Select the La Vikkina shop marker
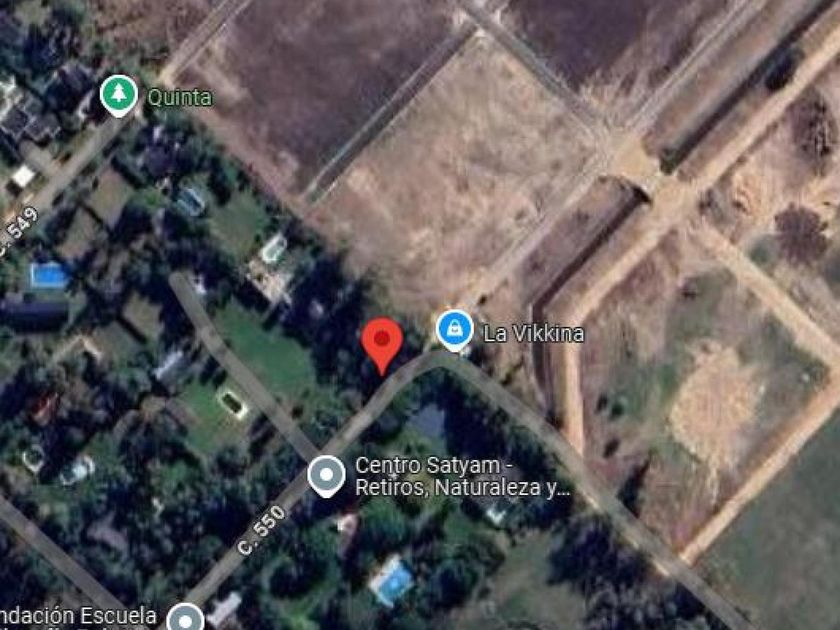 [454, 329]
